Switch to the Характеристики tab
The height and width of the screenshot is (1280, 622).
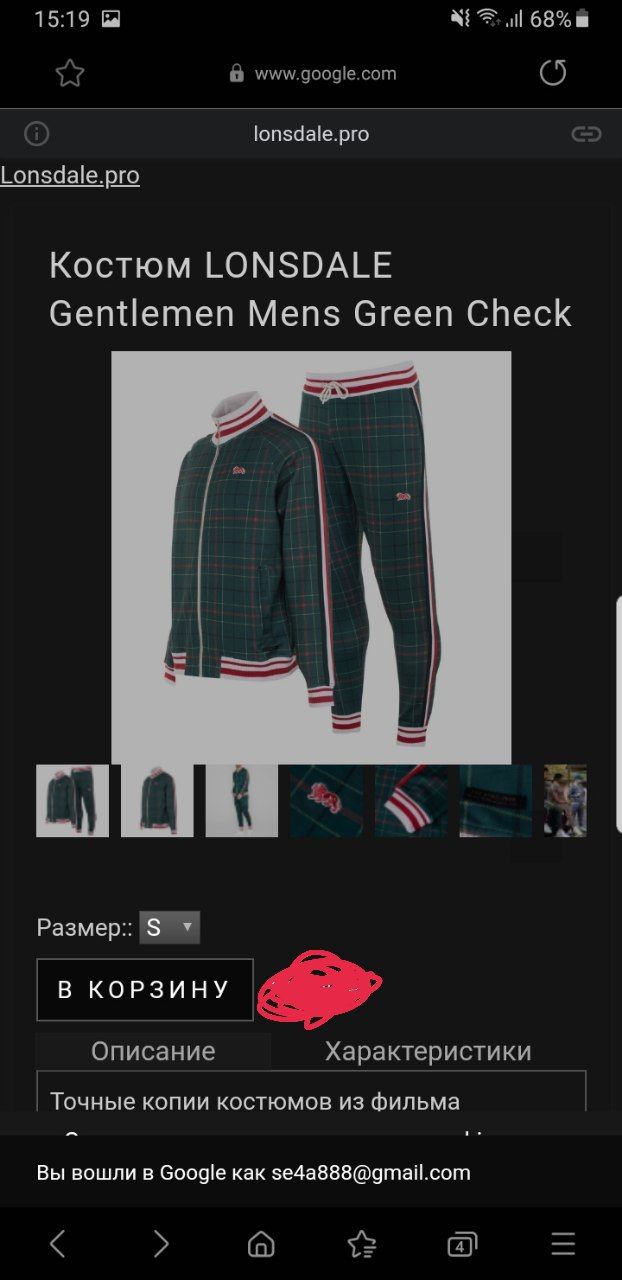[x=428, y=1051]
